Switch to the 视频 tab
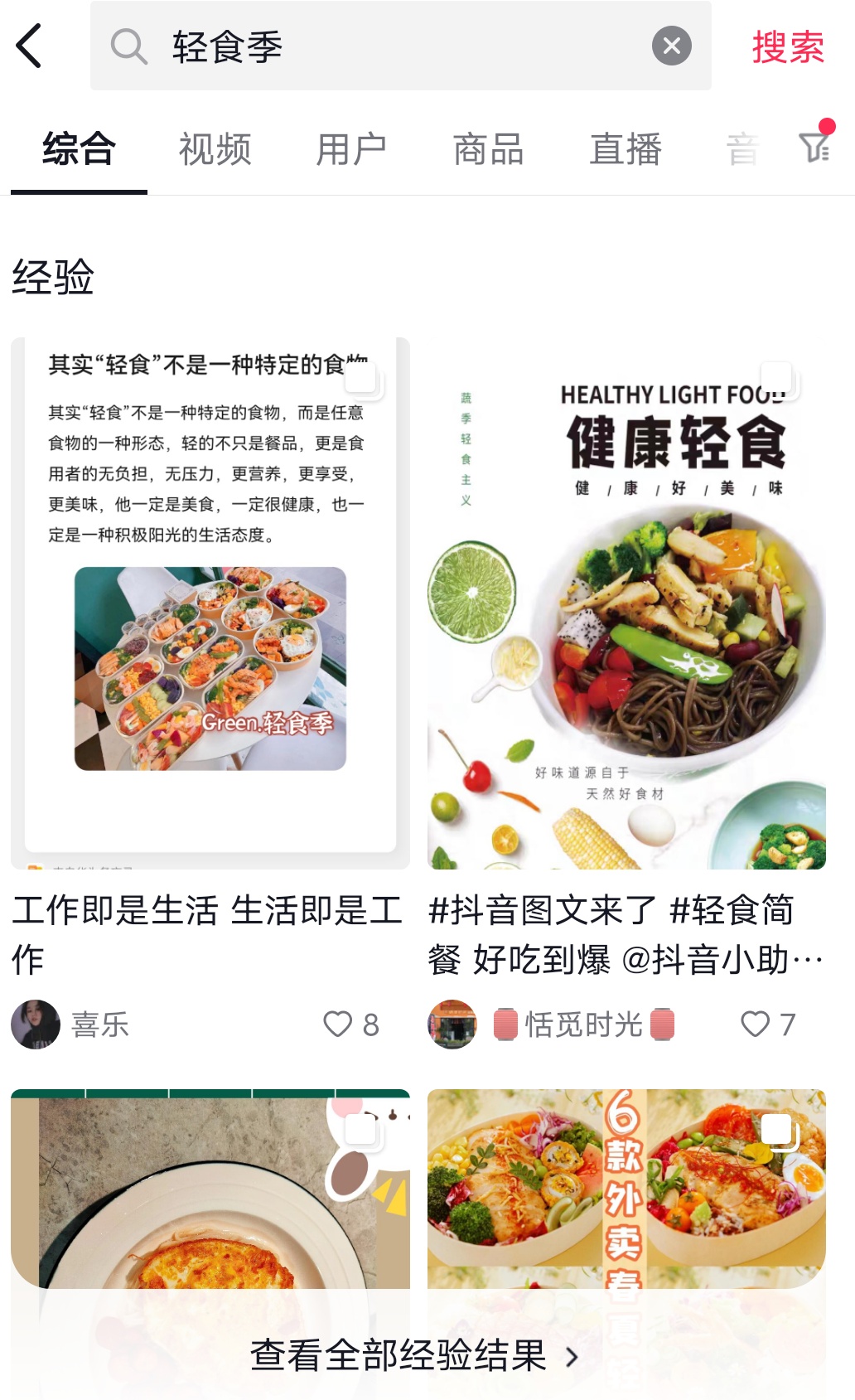This screenshot has width=855, height=1400. pyautogui.click(x=215, y=150)
